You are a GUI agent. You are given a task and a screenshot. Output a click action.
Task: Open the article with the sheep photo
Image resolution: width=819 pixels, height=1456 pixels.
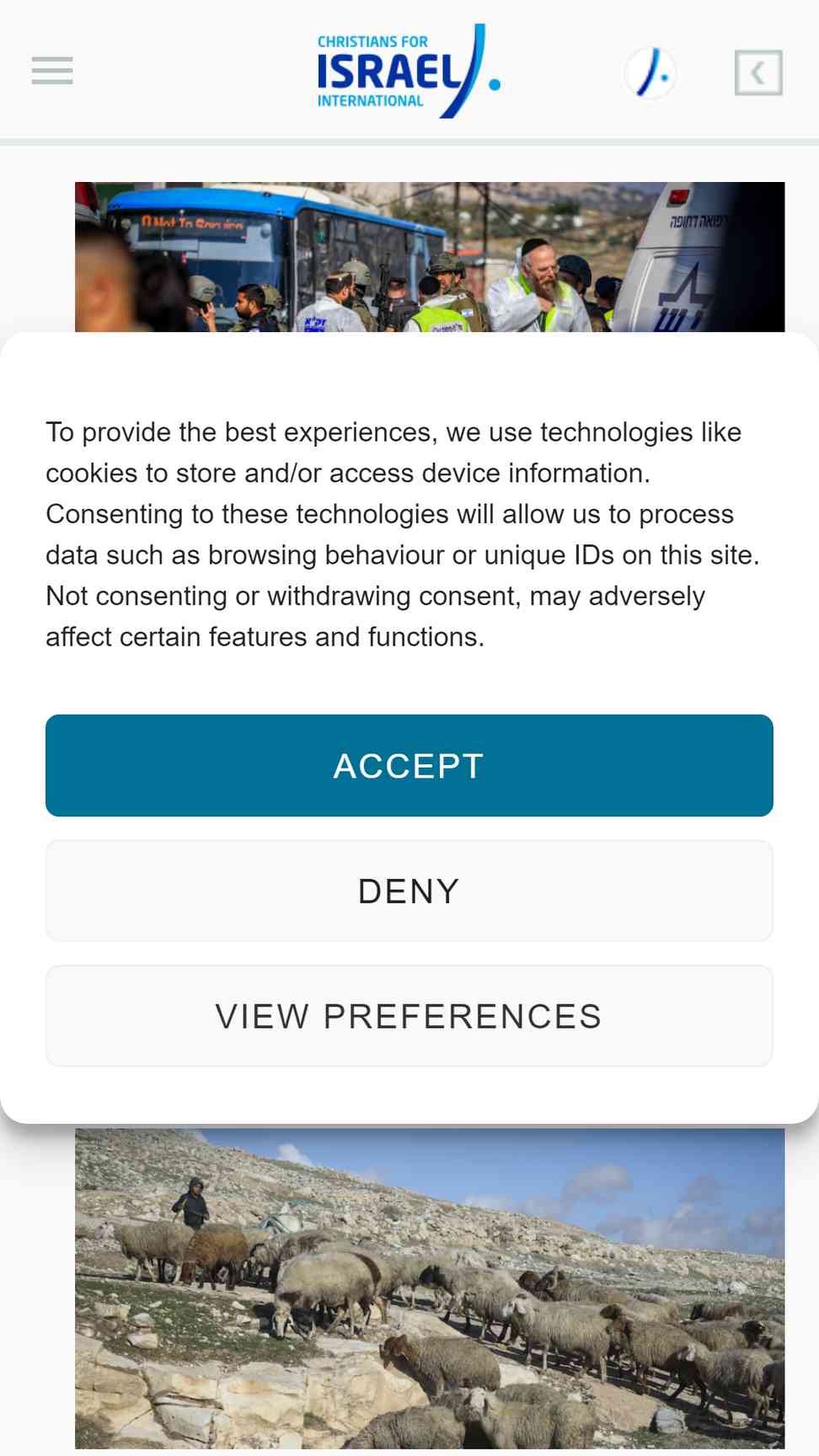tap(430, 1289)
